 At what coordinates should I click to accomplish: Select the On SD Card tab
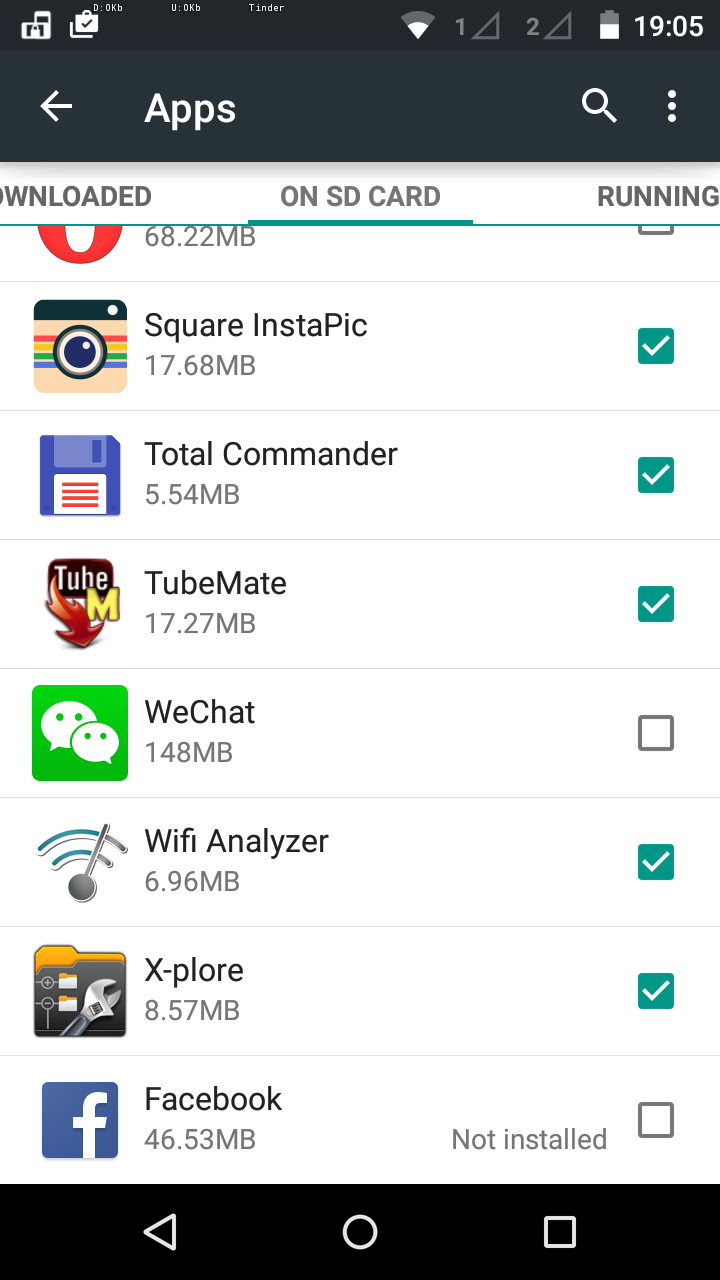click(x=360, y=196)
